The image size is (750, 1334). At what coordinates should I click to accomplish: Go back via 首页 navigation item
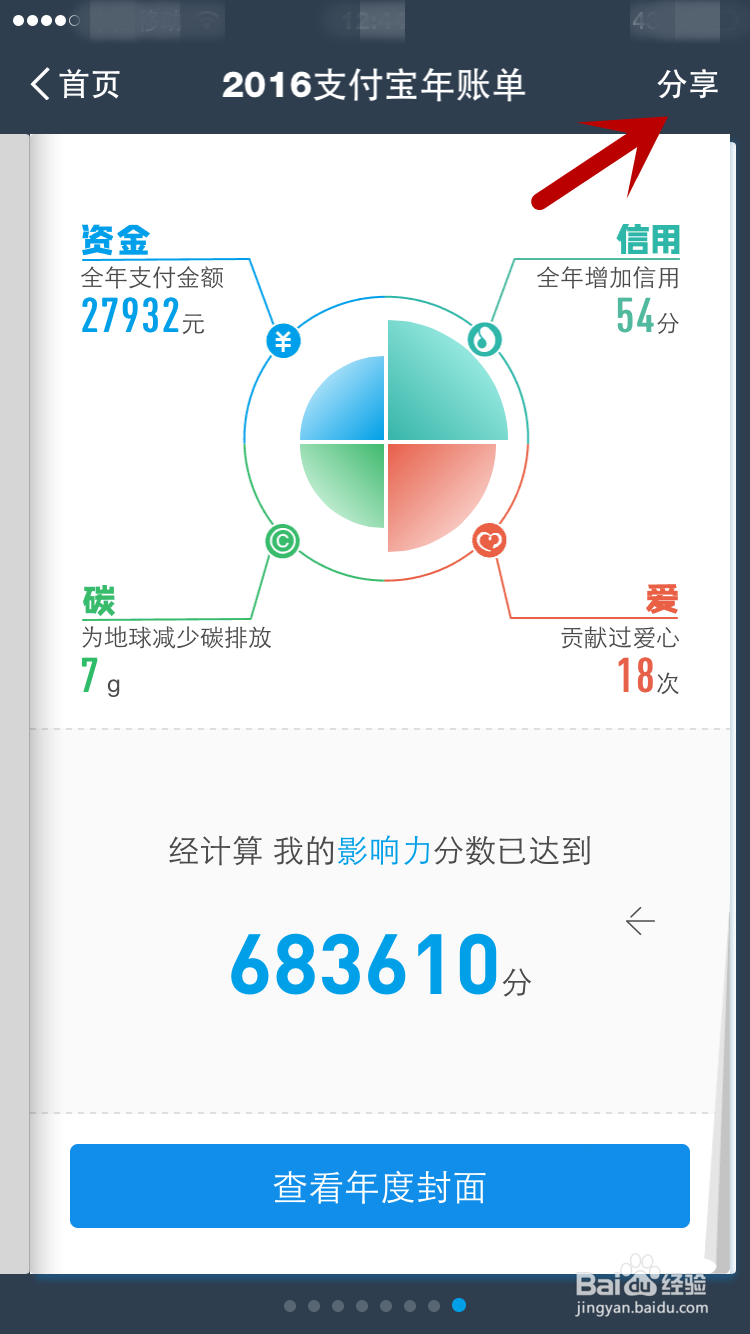pos(73,85)
